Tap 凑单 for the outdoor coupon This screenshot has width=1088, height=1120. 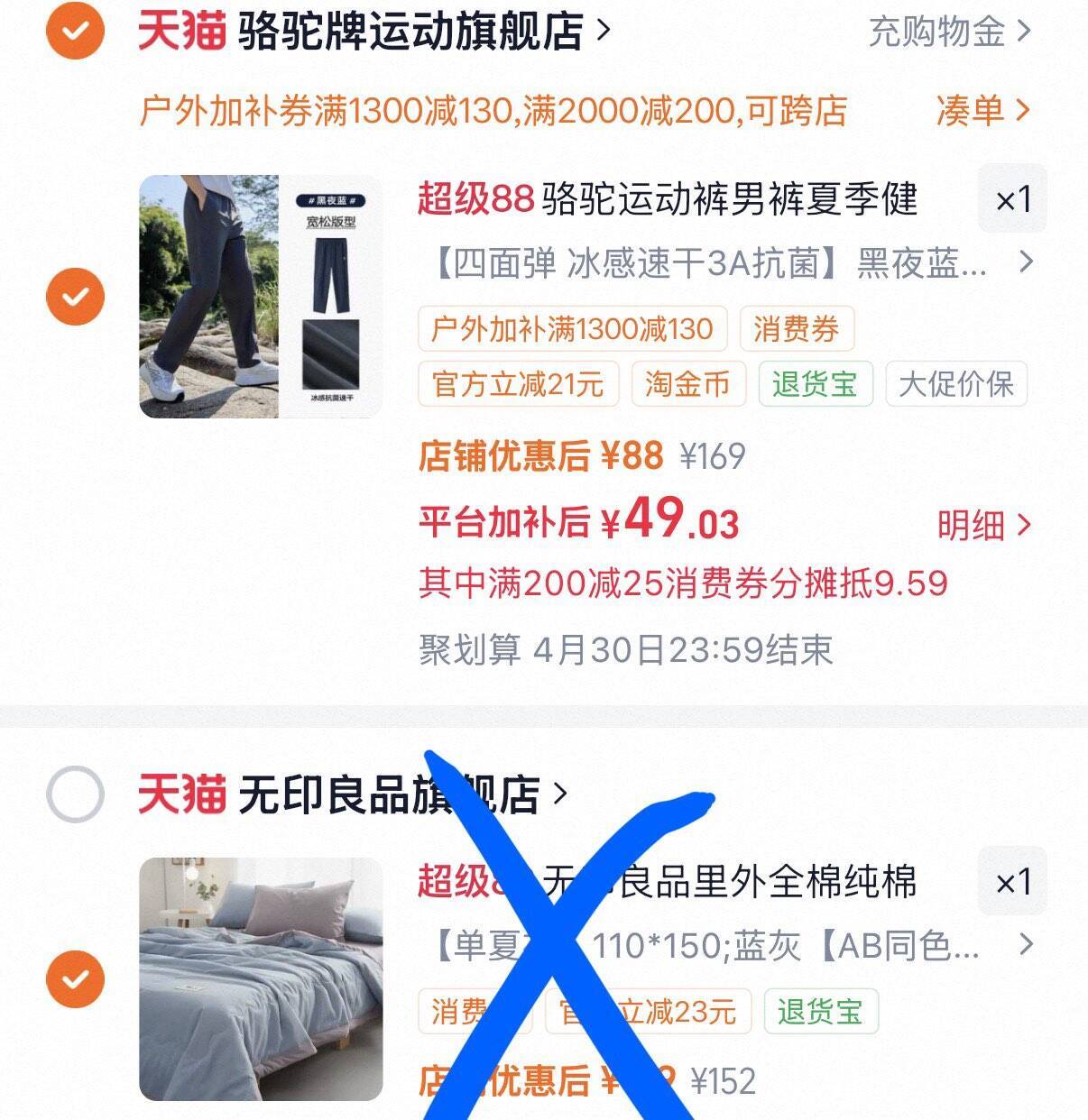pyautogui.click(x=982, y=111)
